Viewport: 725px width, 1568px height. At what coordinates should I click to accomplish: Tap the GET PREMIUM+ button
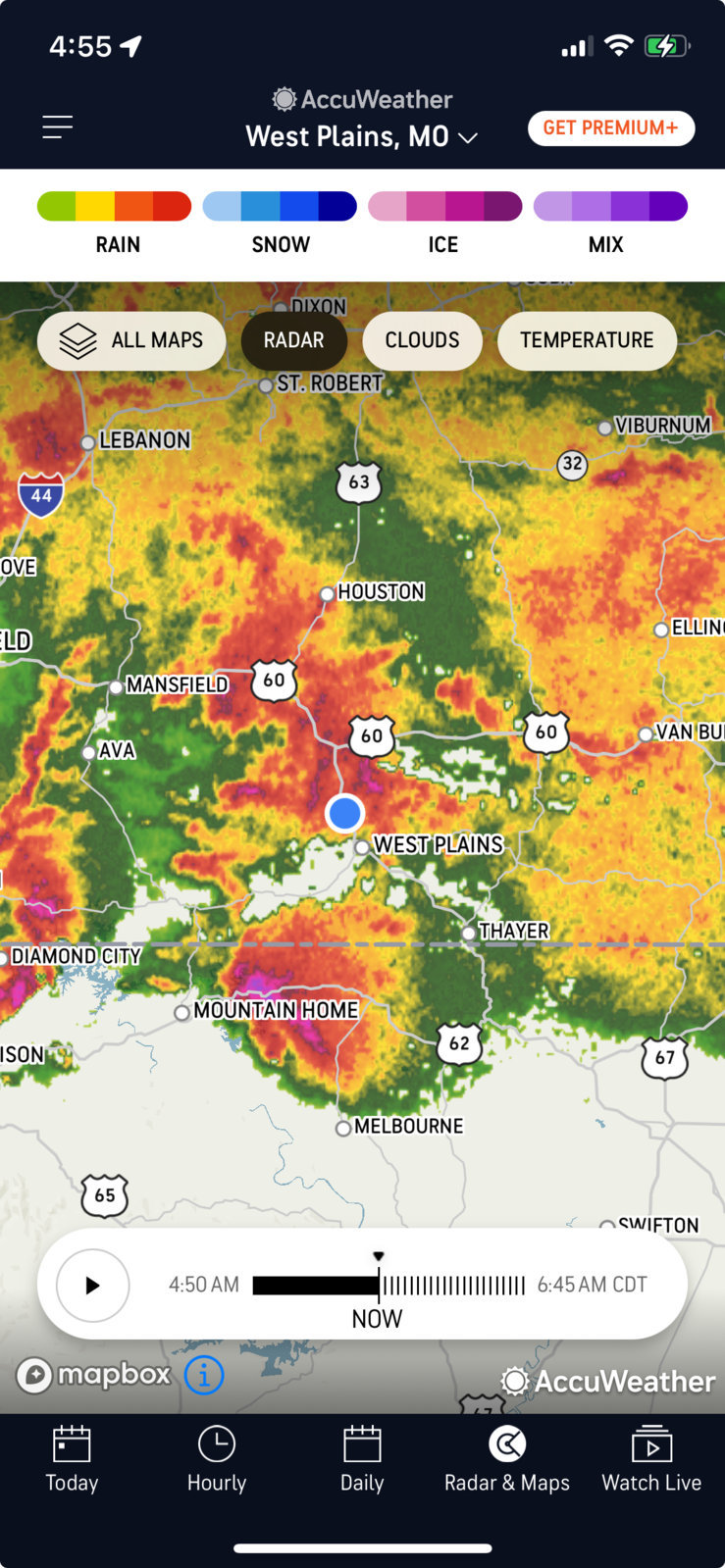[x=610, y=128]
